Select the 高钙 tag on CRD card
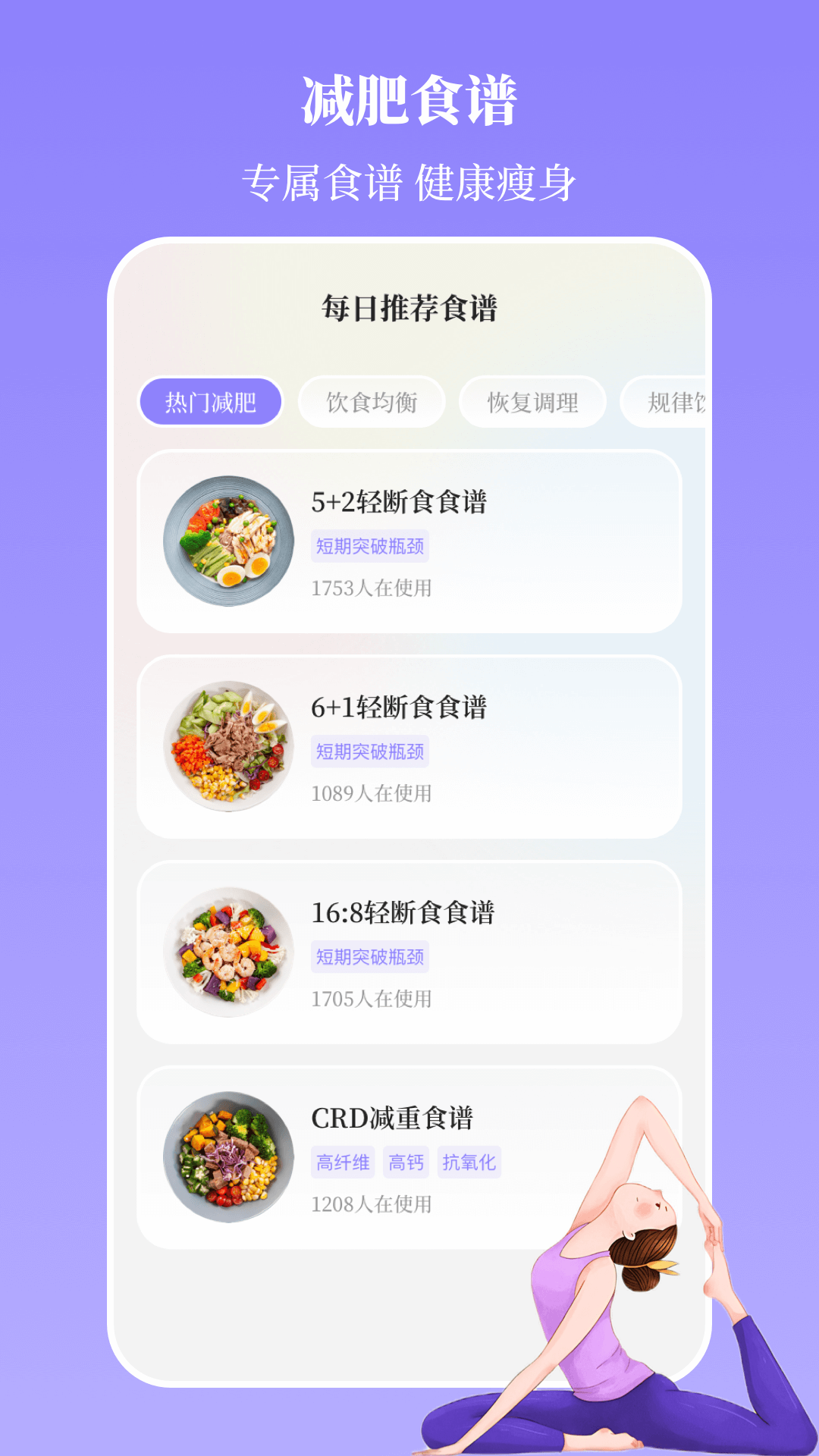Screen dimensions: 819x1456 (x=407, y=1161)
